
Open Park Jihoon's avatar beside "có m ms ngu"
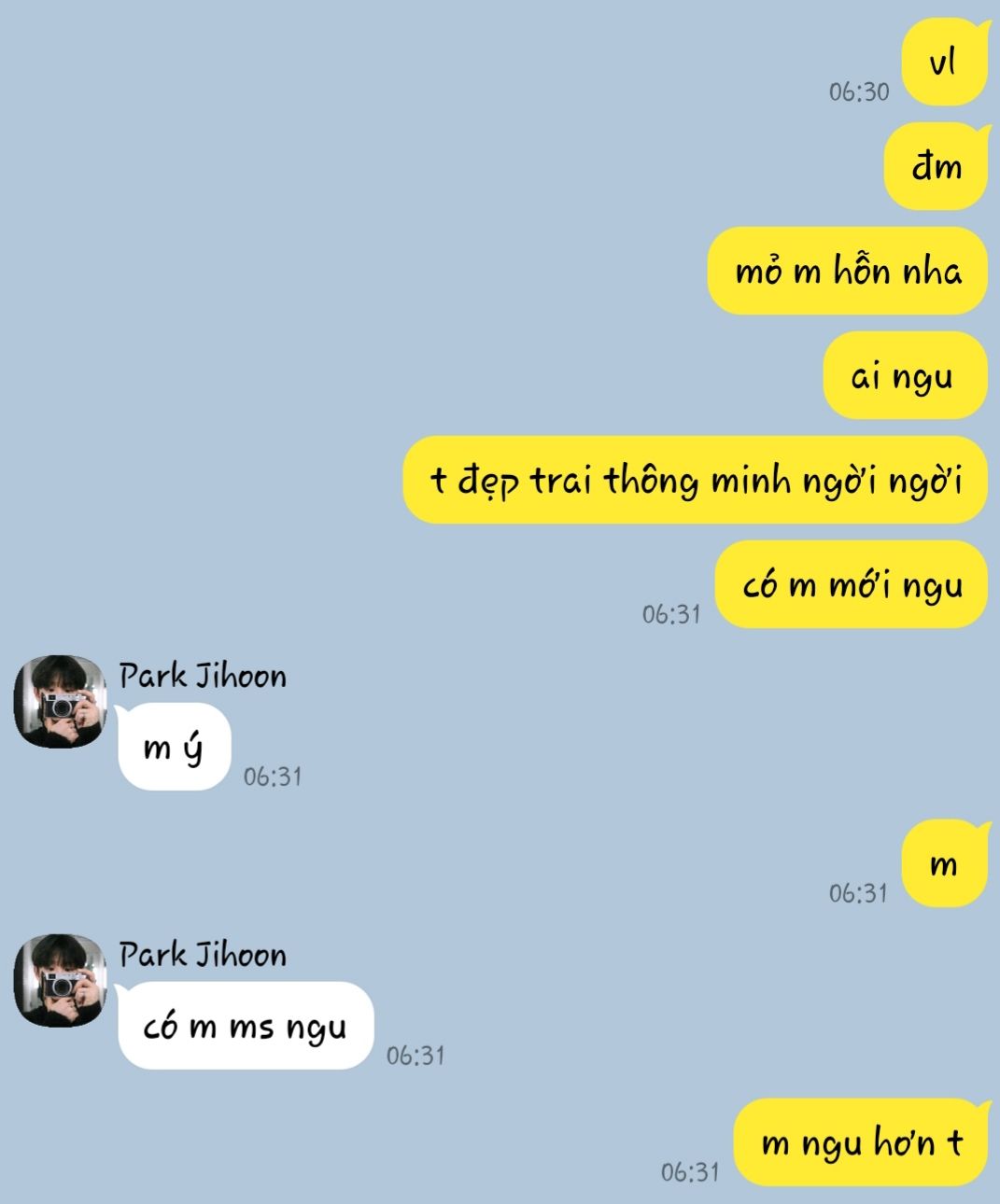pyautogui.click(x=60, y=981)
